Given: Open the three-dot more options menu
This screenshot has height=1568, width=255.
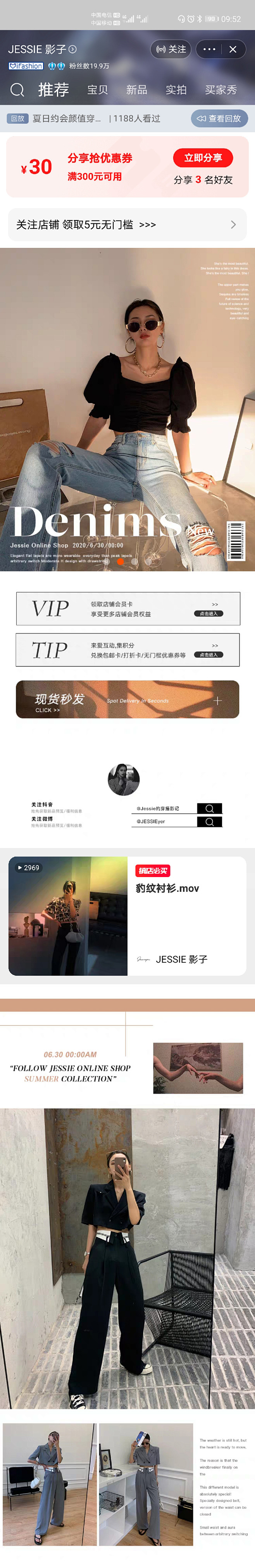Looking at the screenshot, I should [209, 49].
